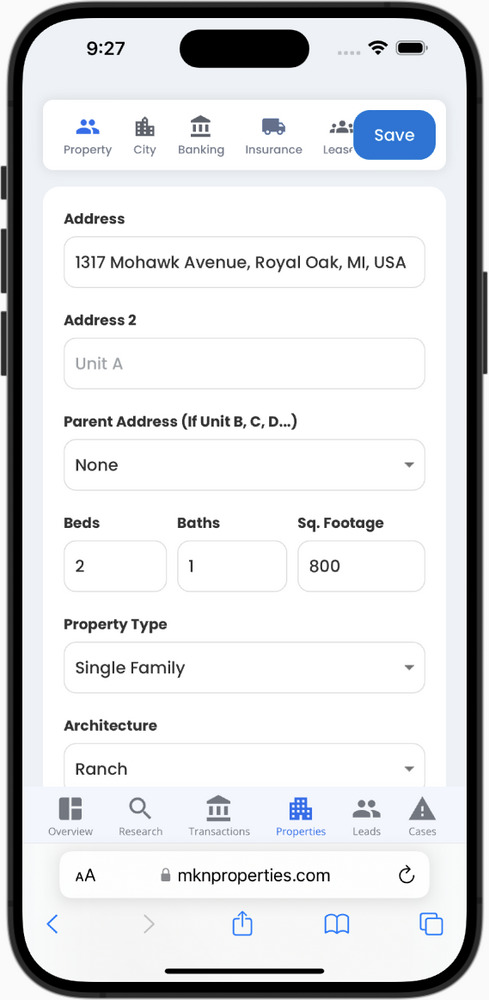Save the property details
This screenshot has height=1000, width=489.
[x=394, y=135]
